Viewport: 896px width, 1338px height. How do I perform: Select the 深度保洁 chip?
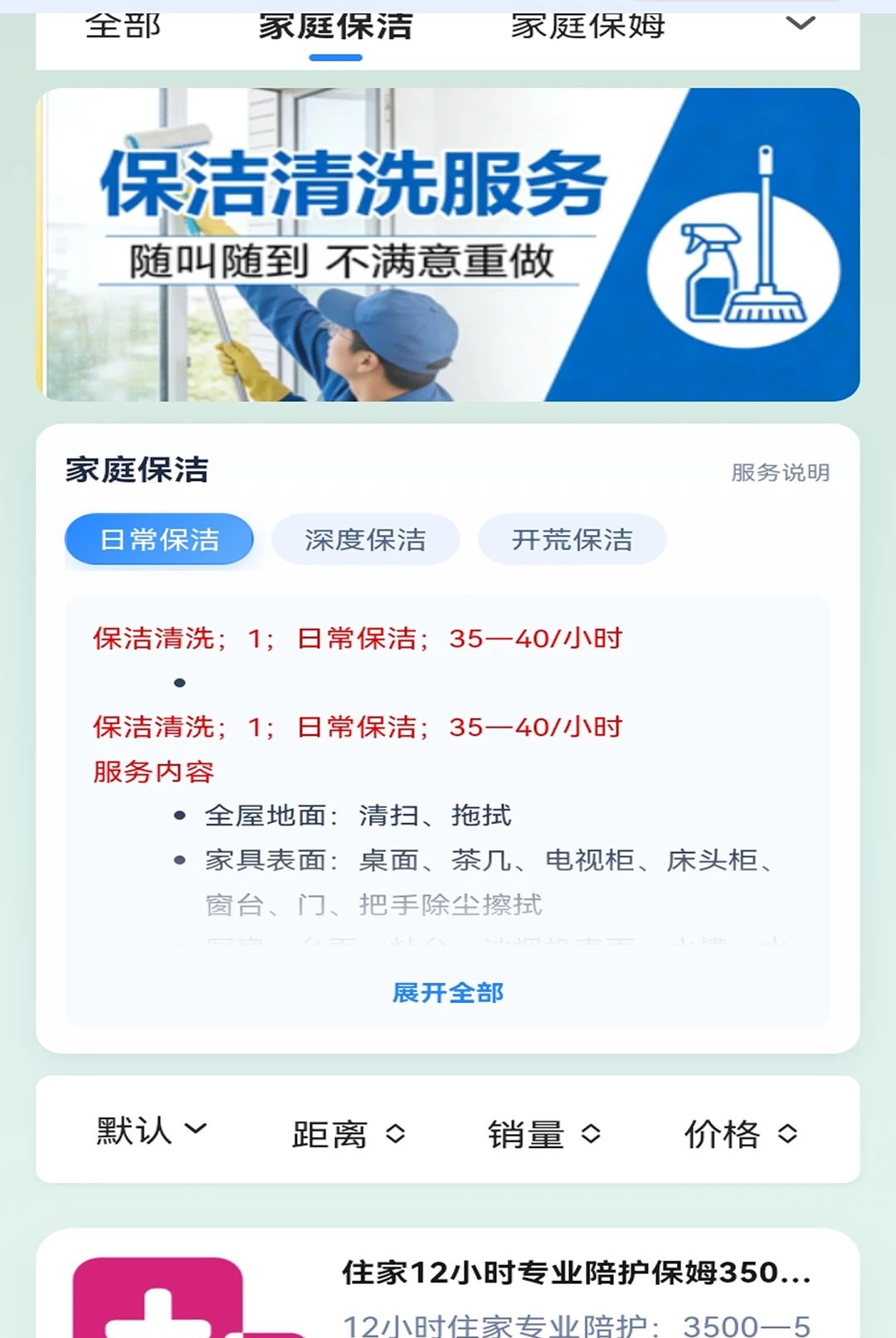(x=365, y=539)
